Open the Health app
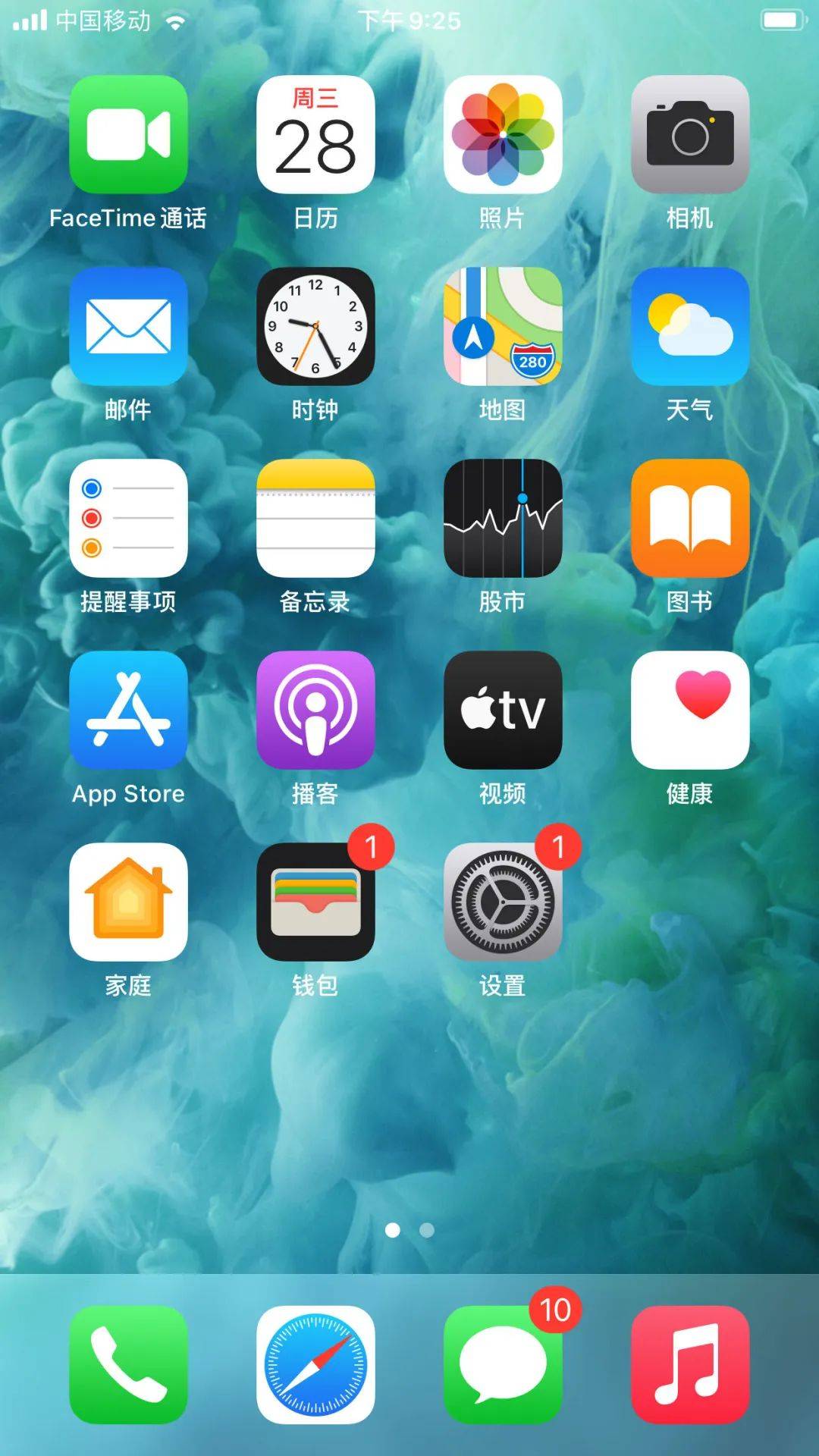819x1456 pixels. [690, 710]
